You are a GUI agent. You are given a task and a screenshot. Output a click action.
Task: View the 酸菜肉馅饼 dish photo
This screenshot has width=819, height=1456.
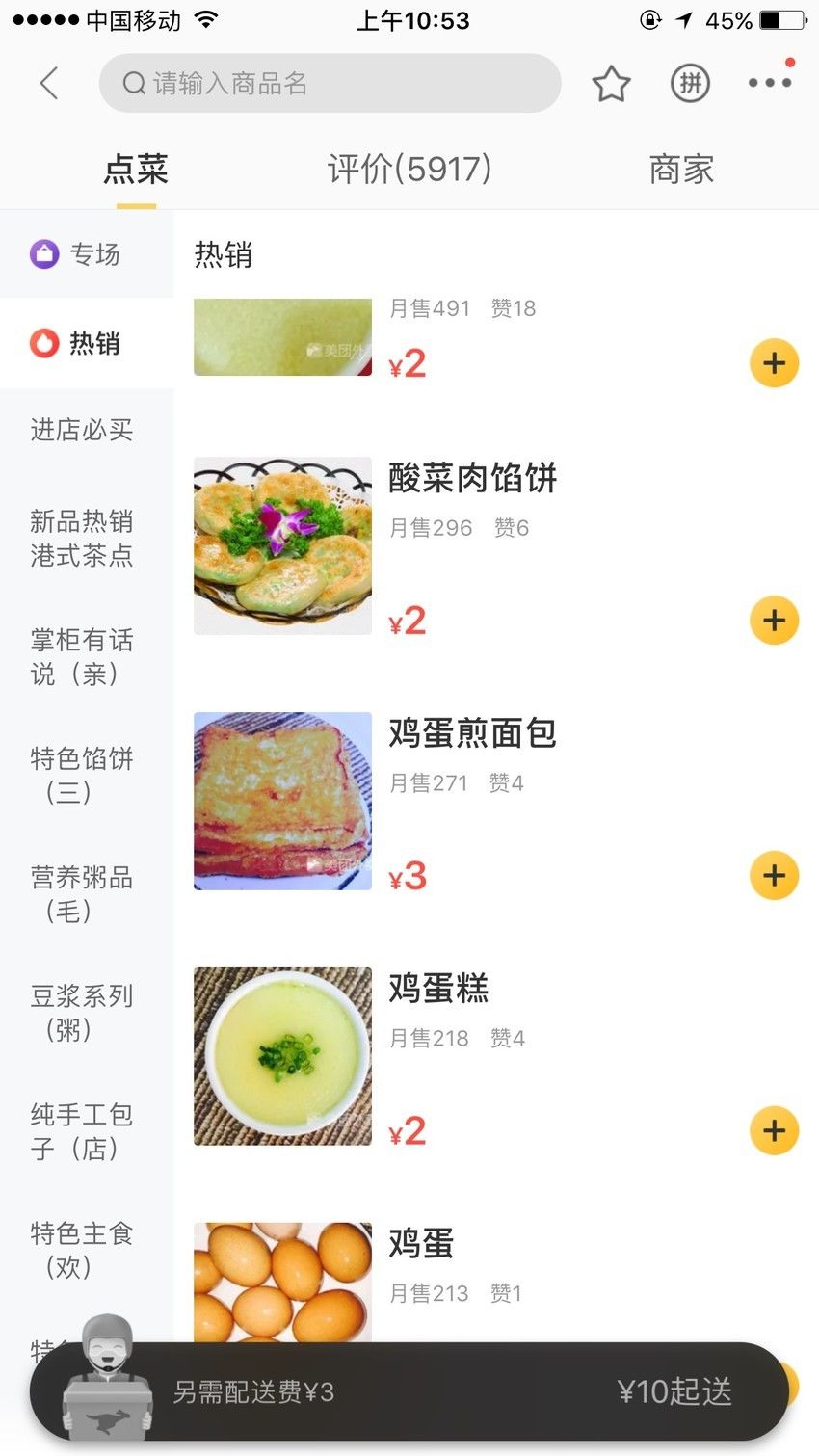282,545
